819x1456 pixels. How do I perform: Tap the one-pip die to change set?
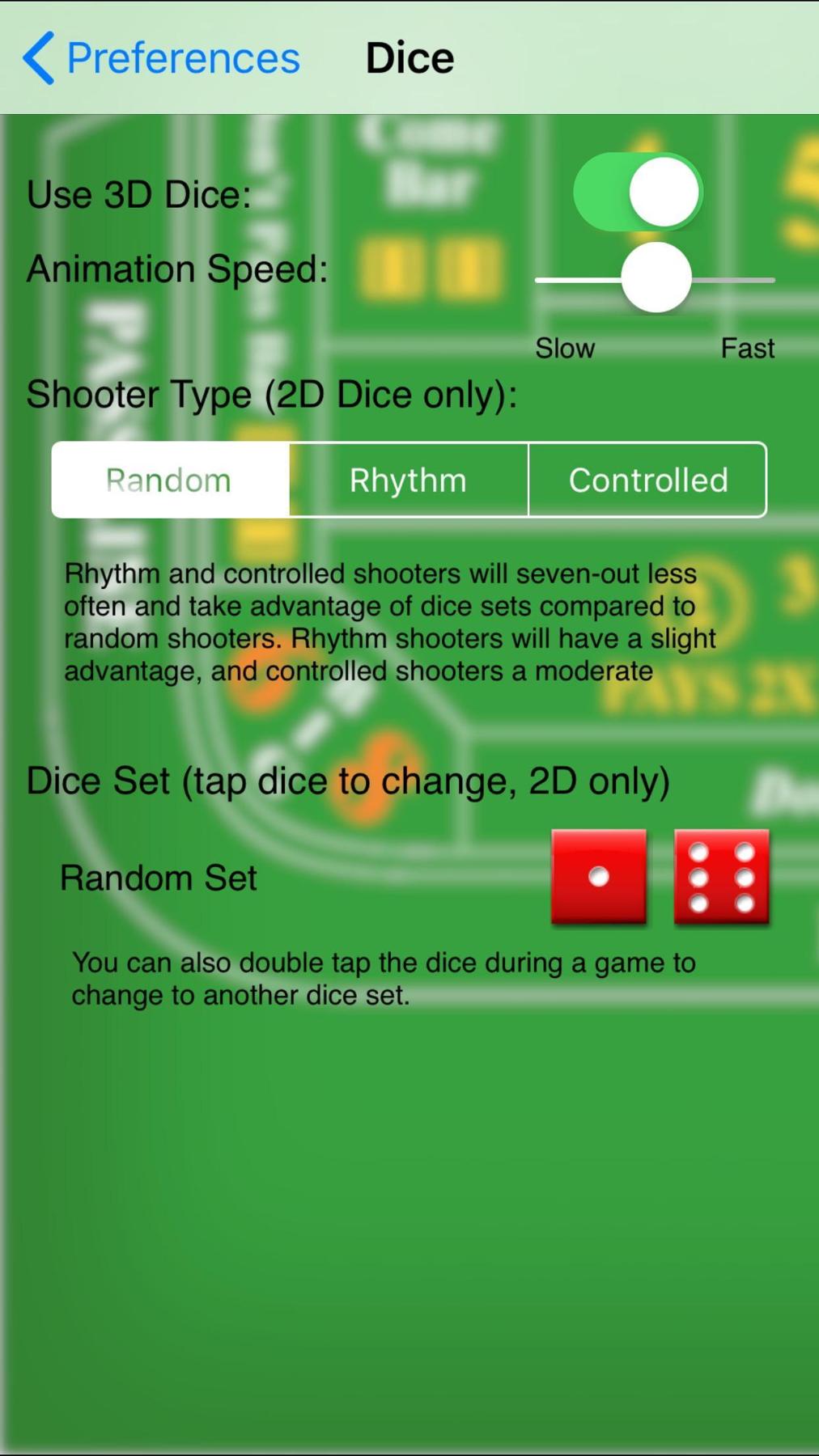tap(599, 877)
